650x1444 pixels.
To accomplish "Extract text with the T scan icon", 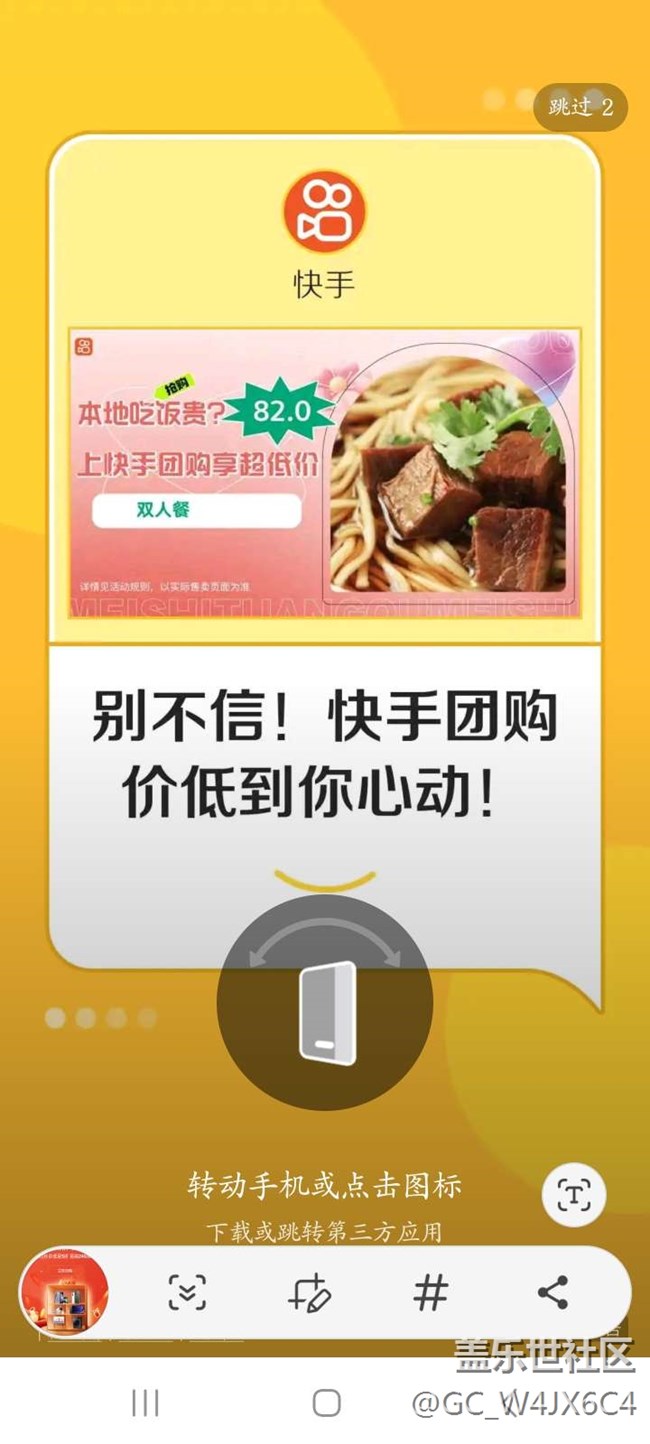I will coord(574,1194).
